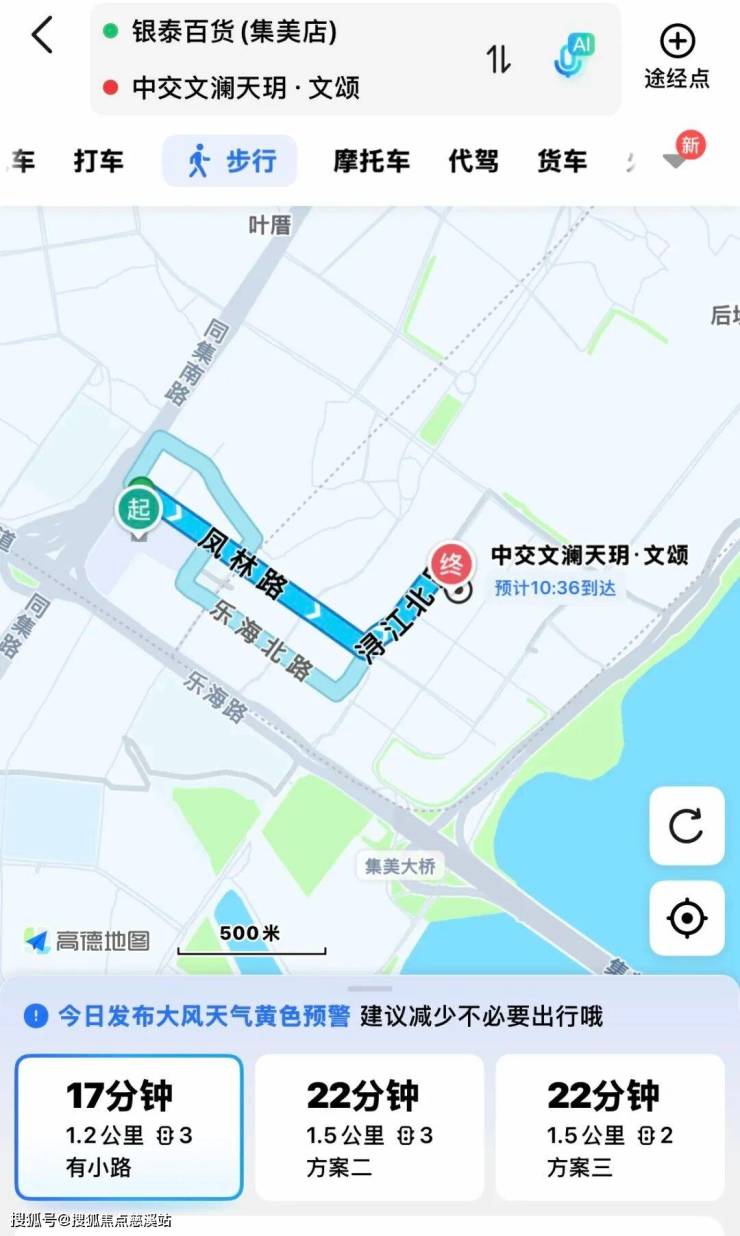Switch to the 货车 tab

point(562,161)
